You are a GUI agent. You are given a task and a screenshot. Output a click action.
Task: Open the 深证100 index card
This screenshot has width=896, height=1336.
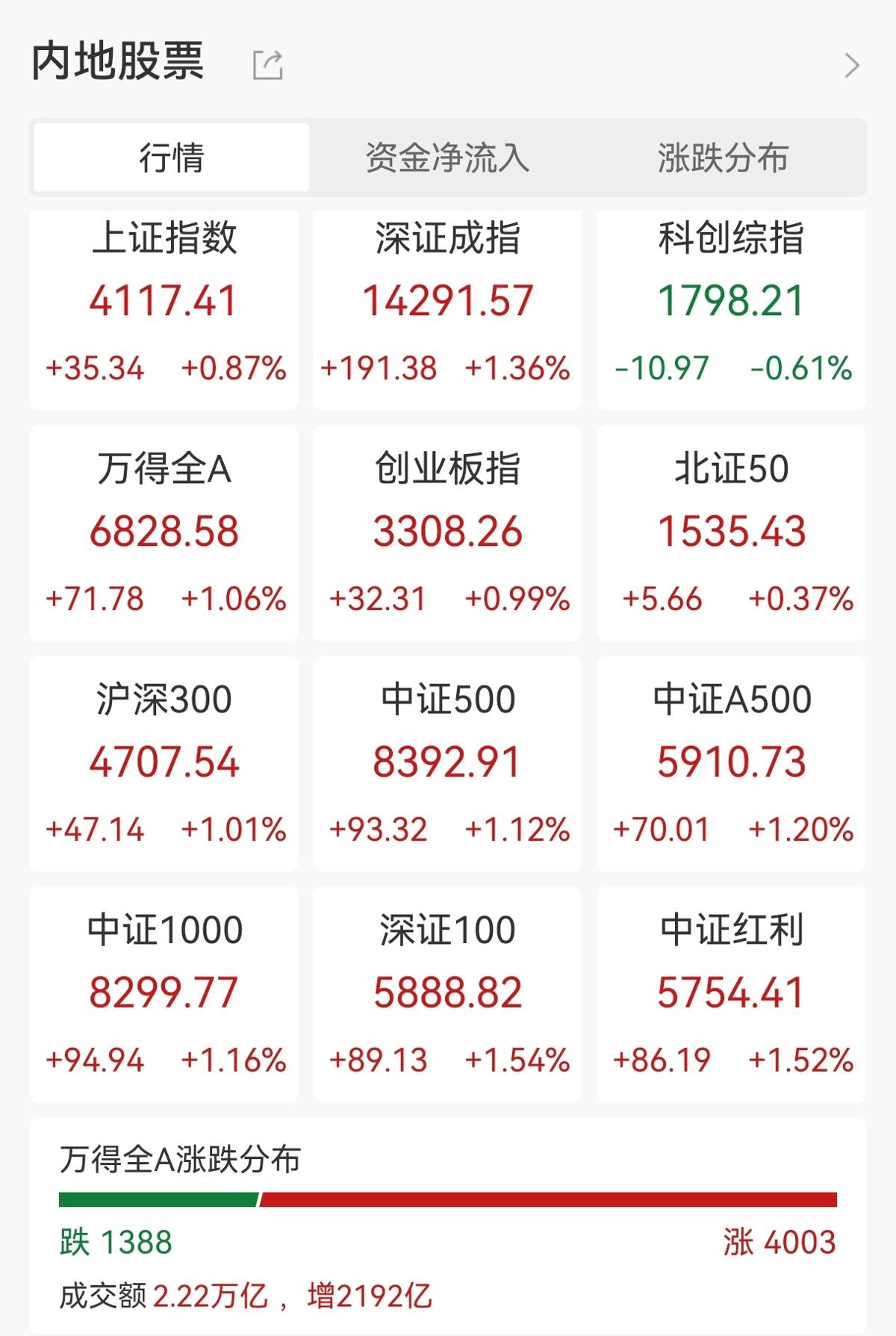(447, 994)
